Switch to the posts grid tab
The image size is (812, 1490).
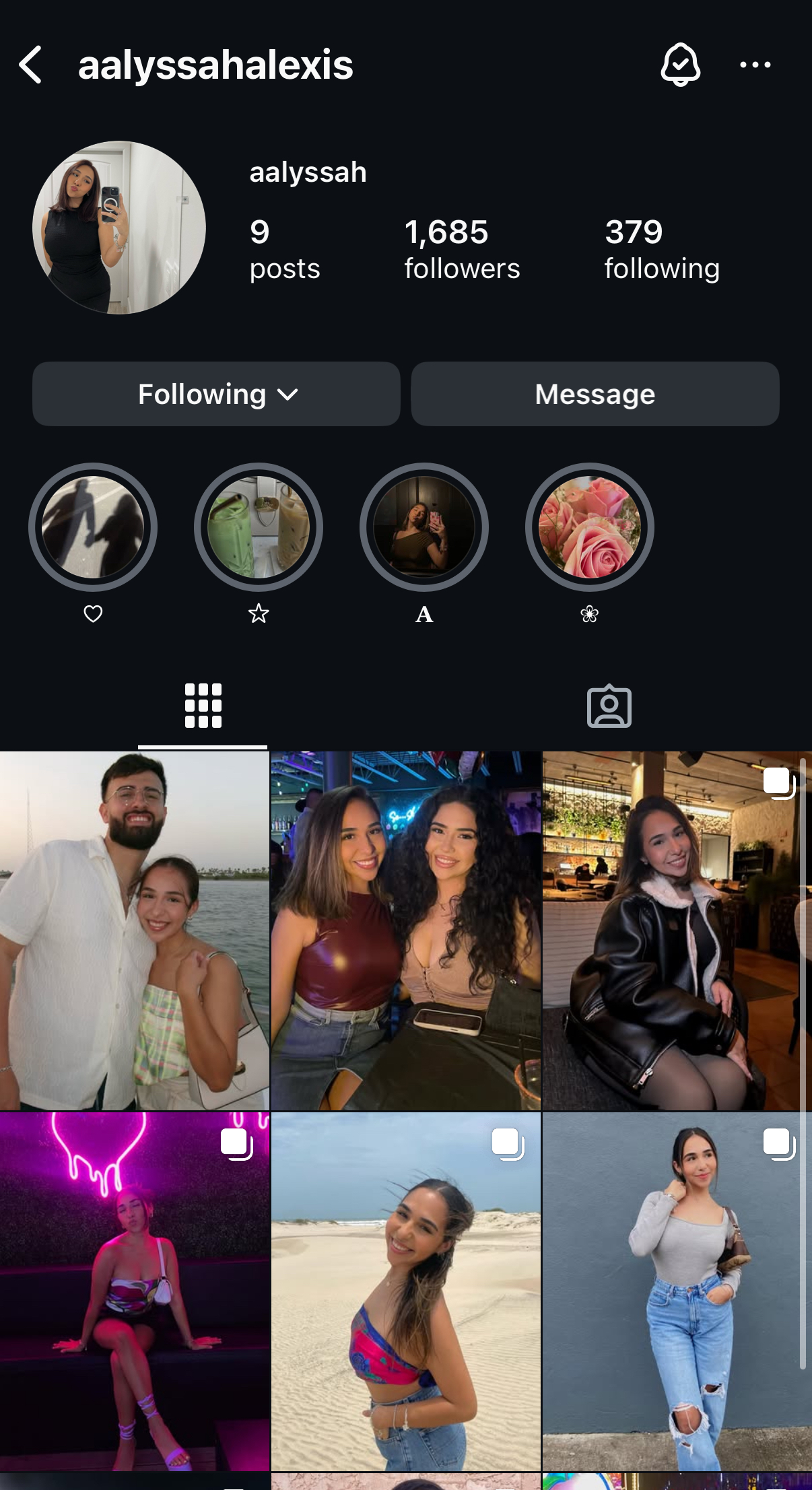(x=203, y=706)
